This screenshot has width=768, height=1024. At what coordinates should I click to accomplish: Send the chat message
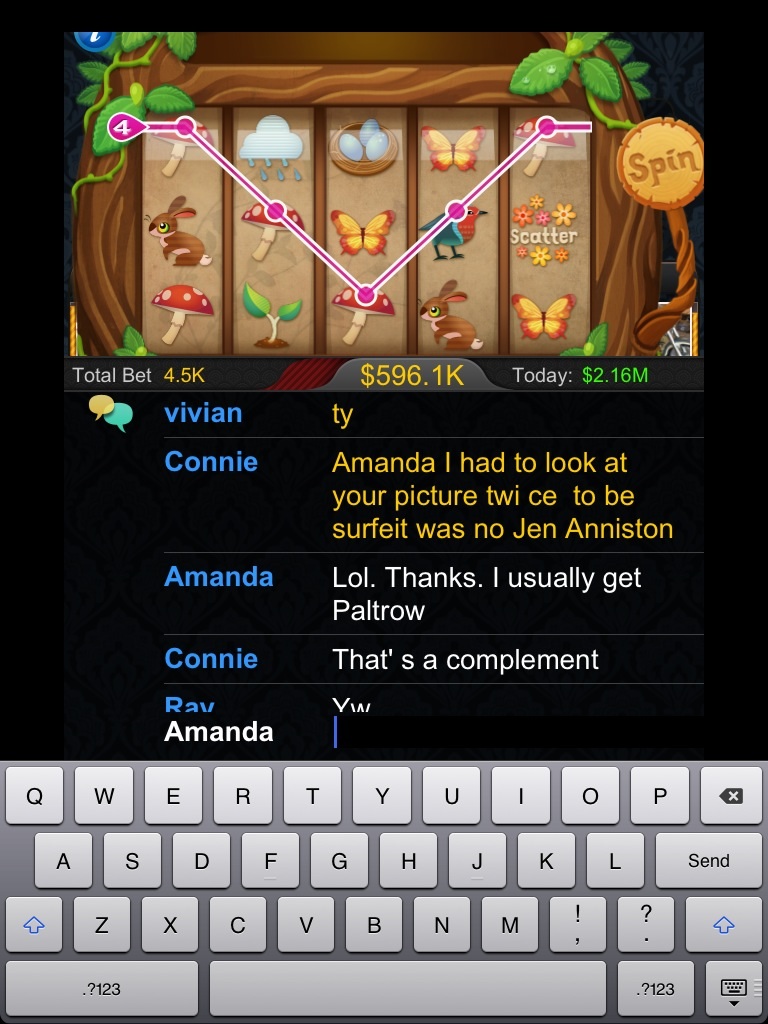(x=708, y=861)
